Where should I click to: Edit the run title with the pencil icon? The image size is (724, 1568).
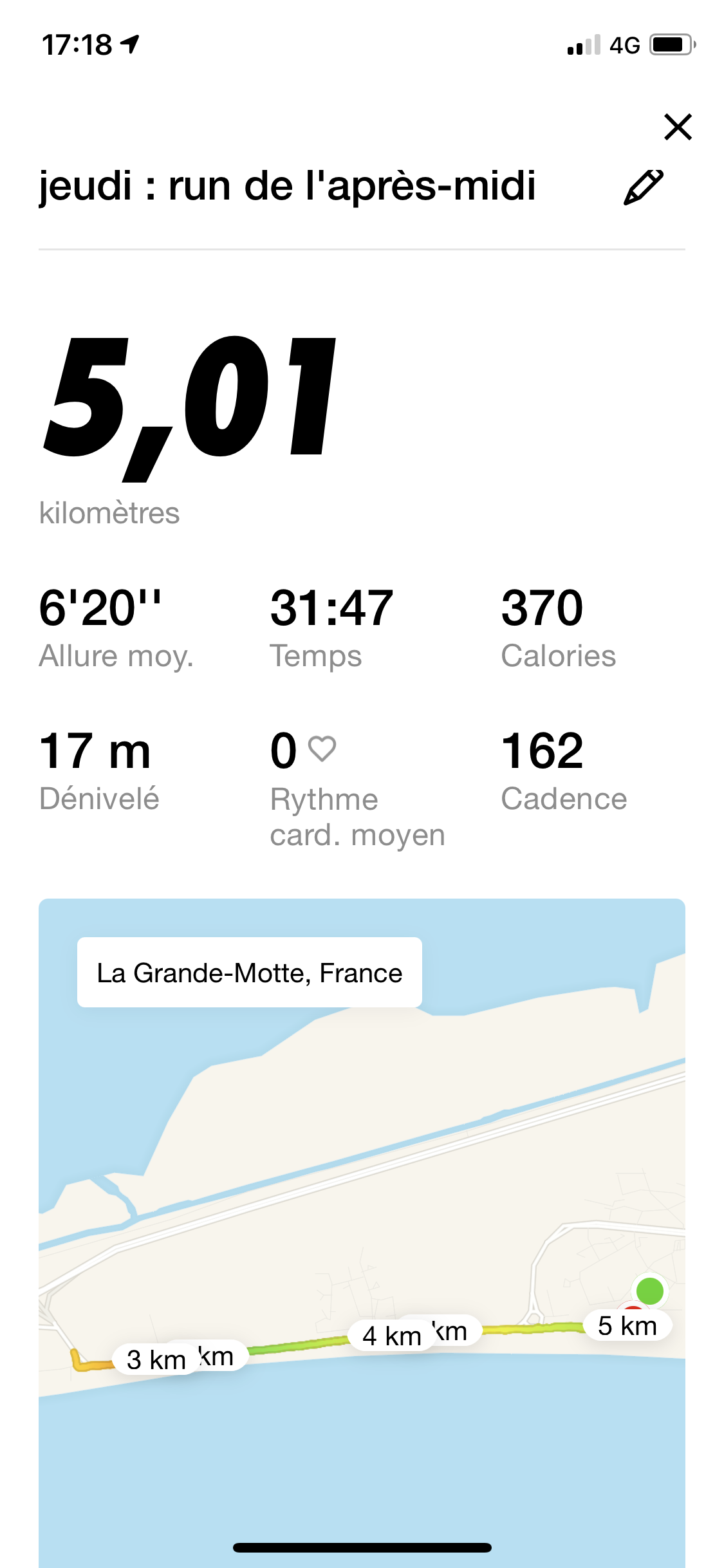coord(643,187)
